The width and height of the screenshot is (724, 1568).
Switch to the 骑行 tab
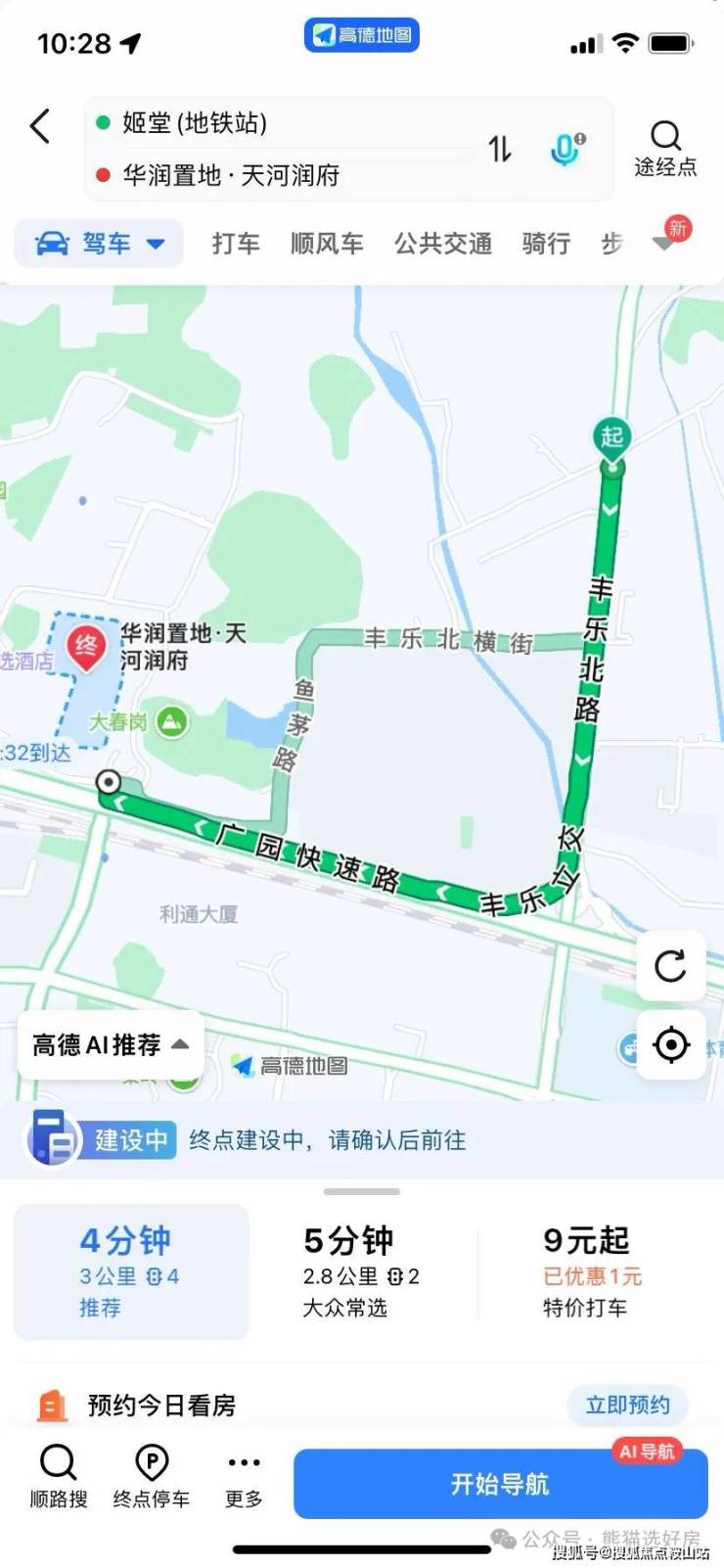click(546, 244)
